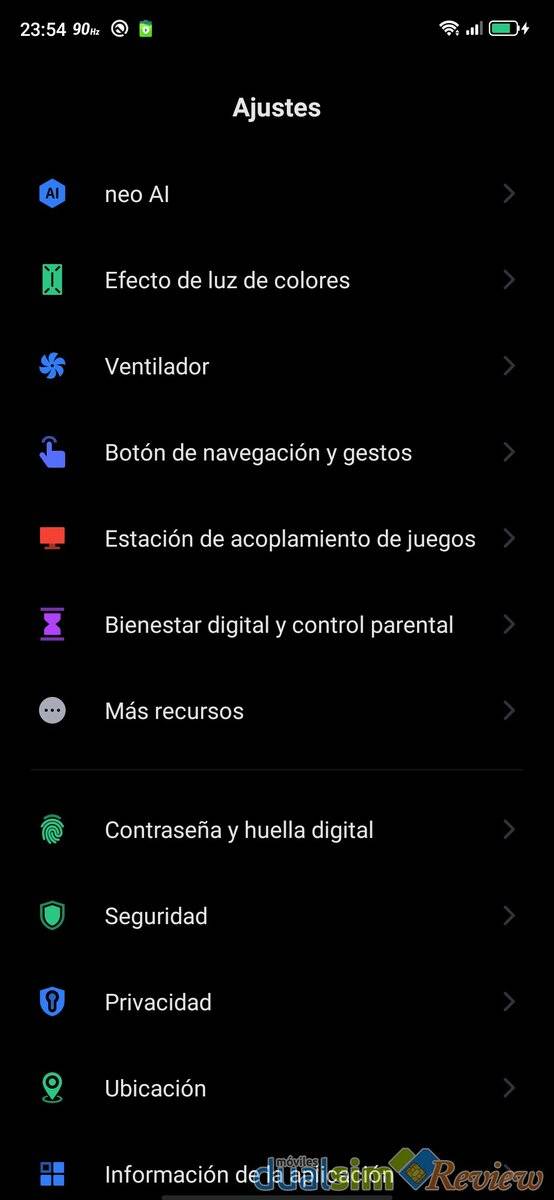Screen dimensions: 554x1200
Task: Open Efecto de luz de colores
Action: click(277, 280)
